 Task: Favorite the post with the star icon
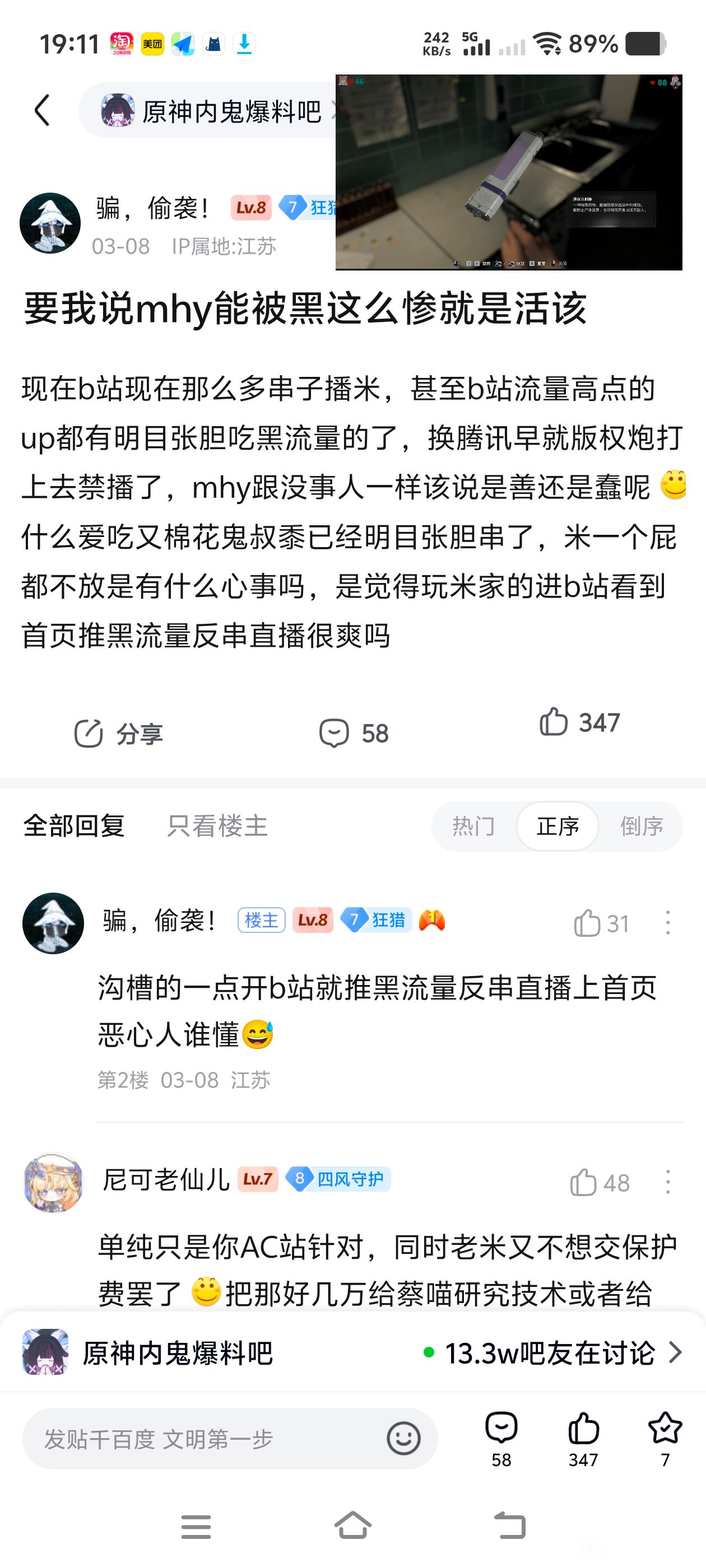click(665, 1439)
